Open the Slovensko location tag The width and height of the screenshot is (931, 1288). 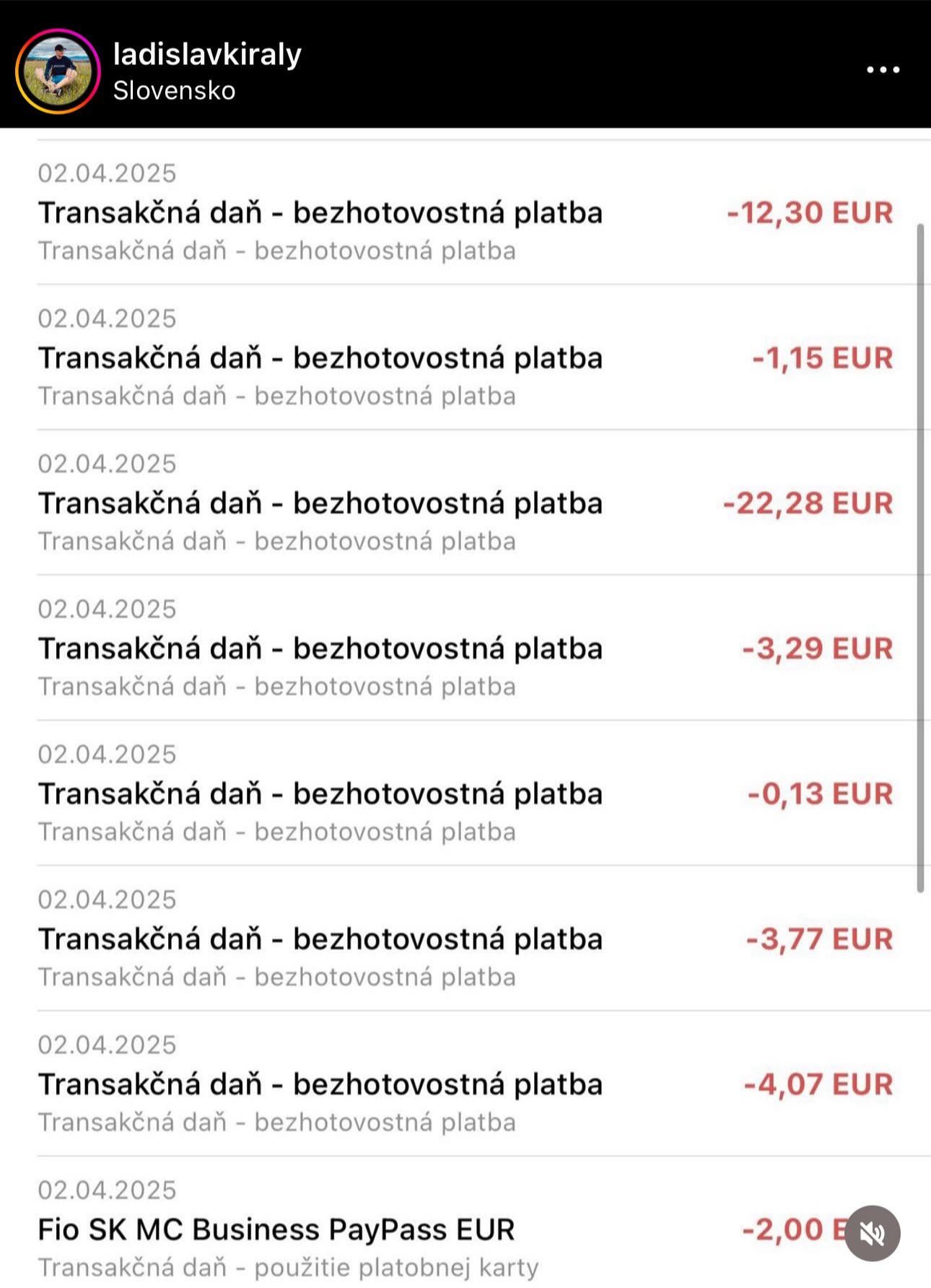pos(174,91)
